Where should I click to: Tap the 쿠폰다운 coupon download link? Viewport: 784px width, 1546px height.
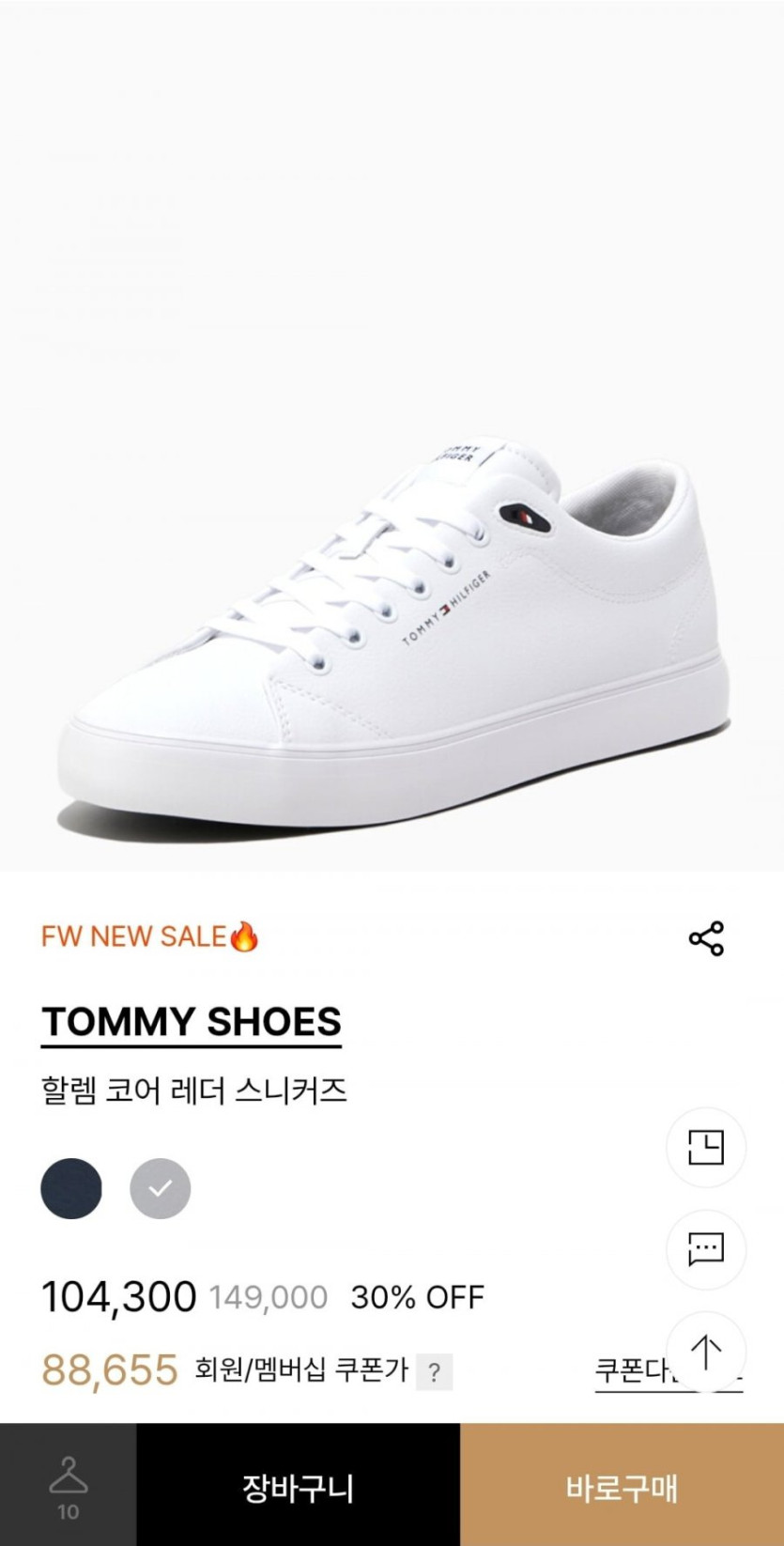click(x=629, y=1371)
